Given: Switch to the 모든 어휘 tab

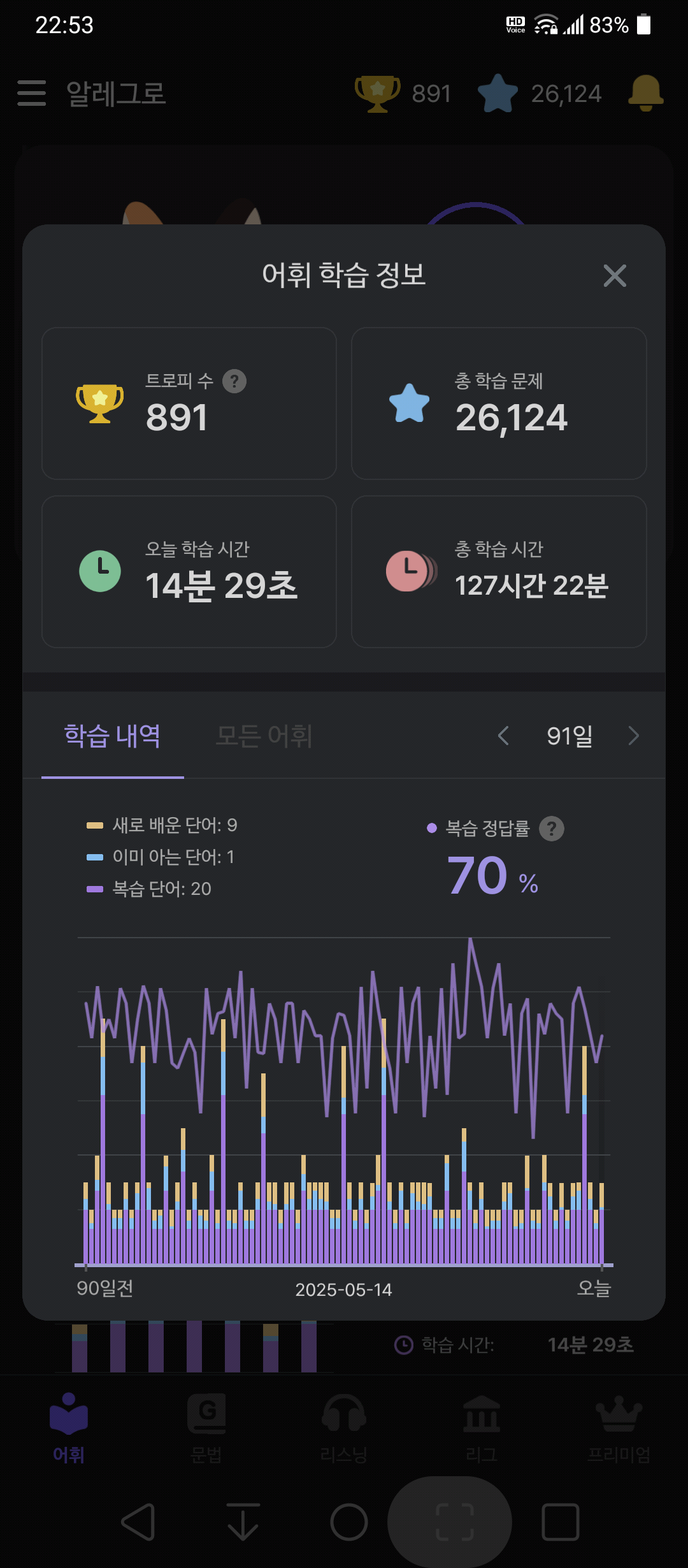Looking at the screenshot, I should point(264,736).
